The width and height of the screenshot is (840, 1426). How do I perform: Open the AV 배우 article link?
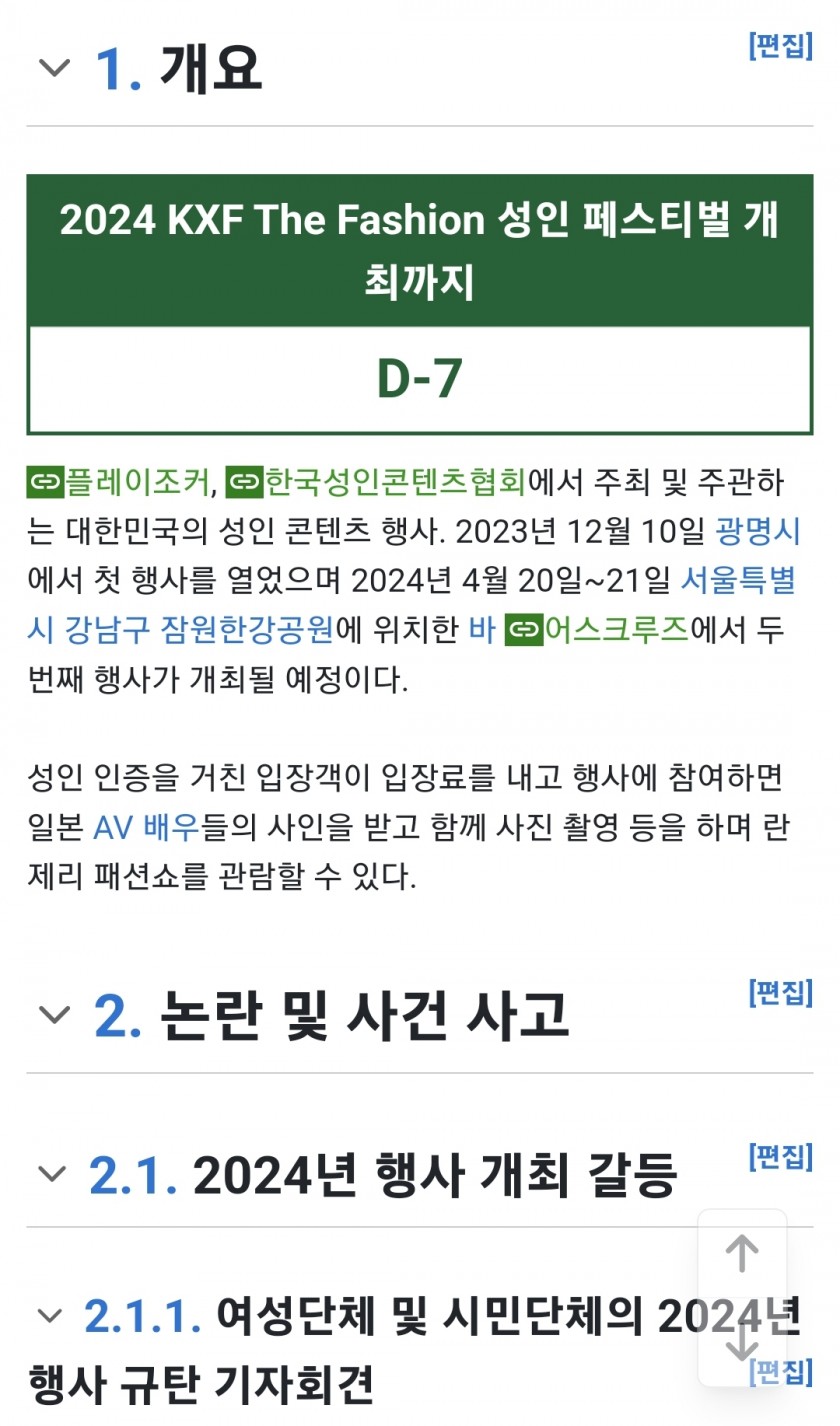pyautogui.click(x=147, y=828)
